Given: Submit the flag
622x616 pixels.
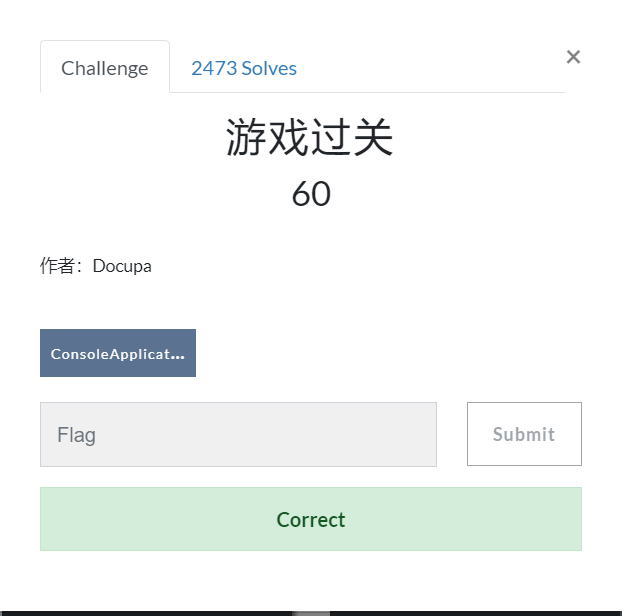Looking at the screenshot, I should 524,434.
